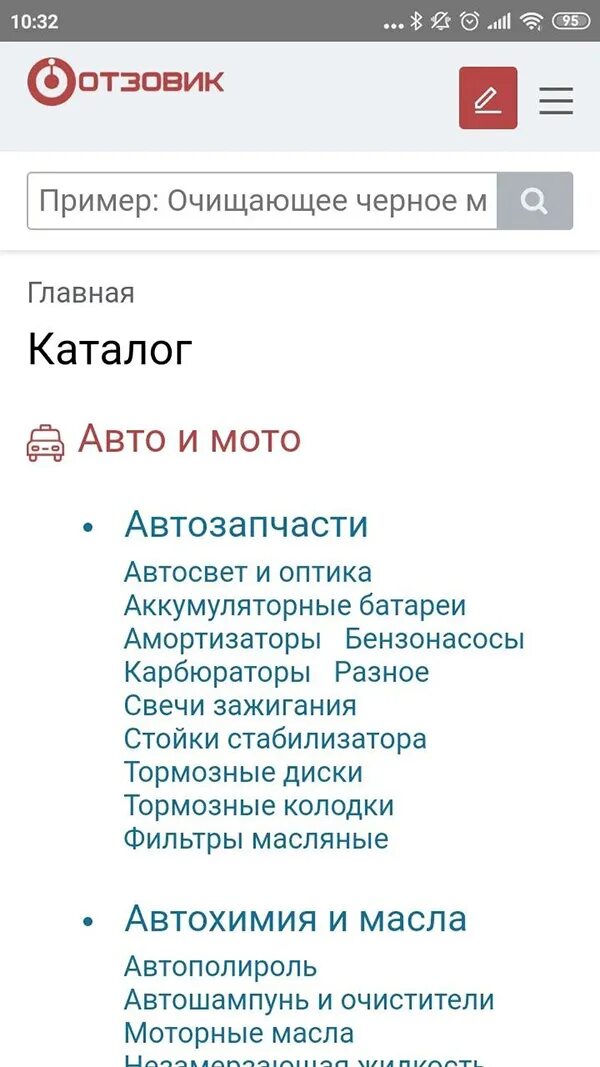Screen dimensions: 600x1067
Task: Open the Отзовик logo home link
Action: (x=125, y=82)
